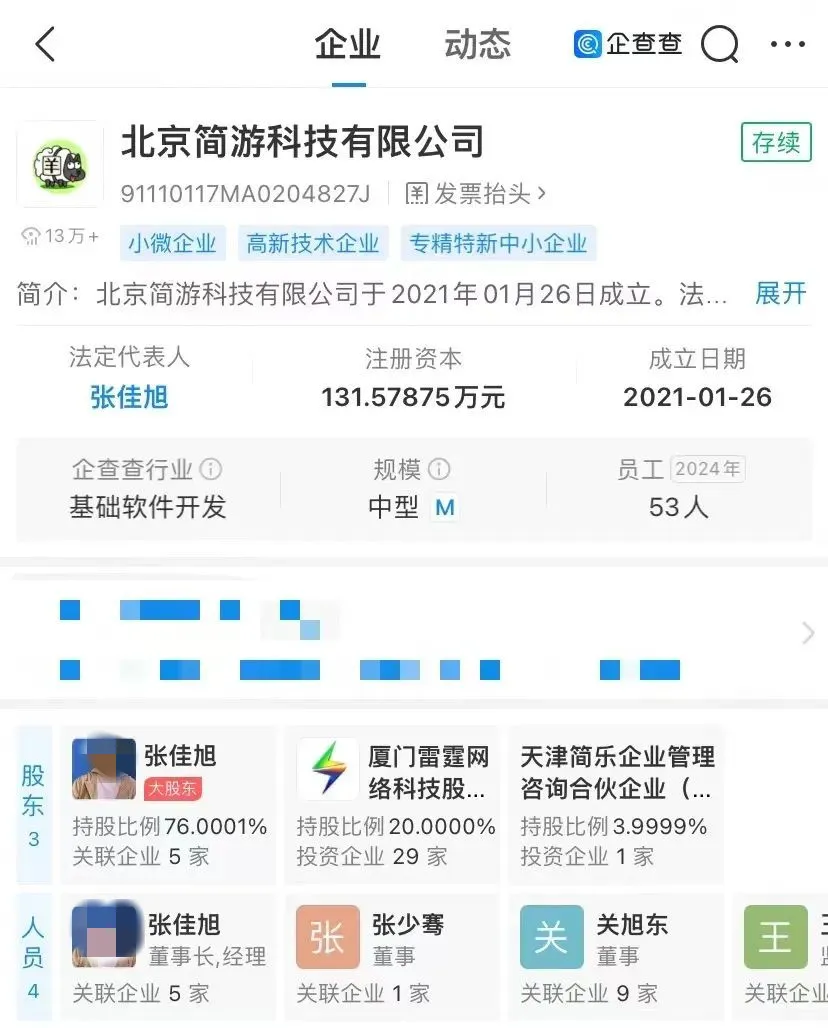Show info for 企查查行业 help icon
The width and height of the screenshot is (828, 1028).
coord(211,469)
